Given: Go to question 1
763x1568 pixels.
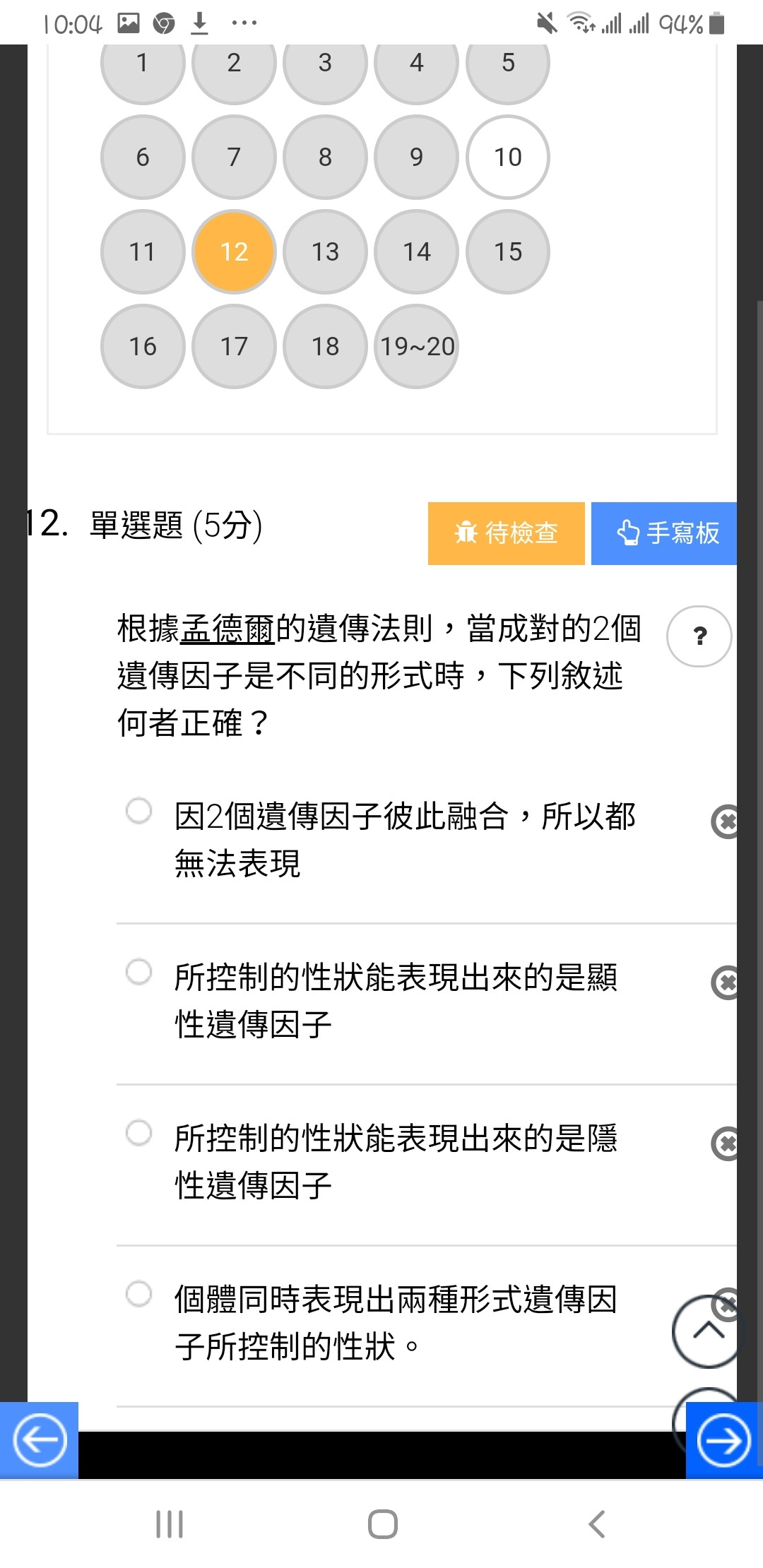Looking at the screenshot, I should tap(143, 64).
